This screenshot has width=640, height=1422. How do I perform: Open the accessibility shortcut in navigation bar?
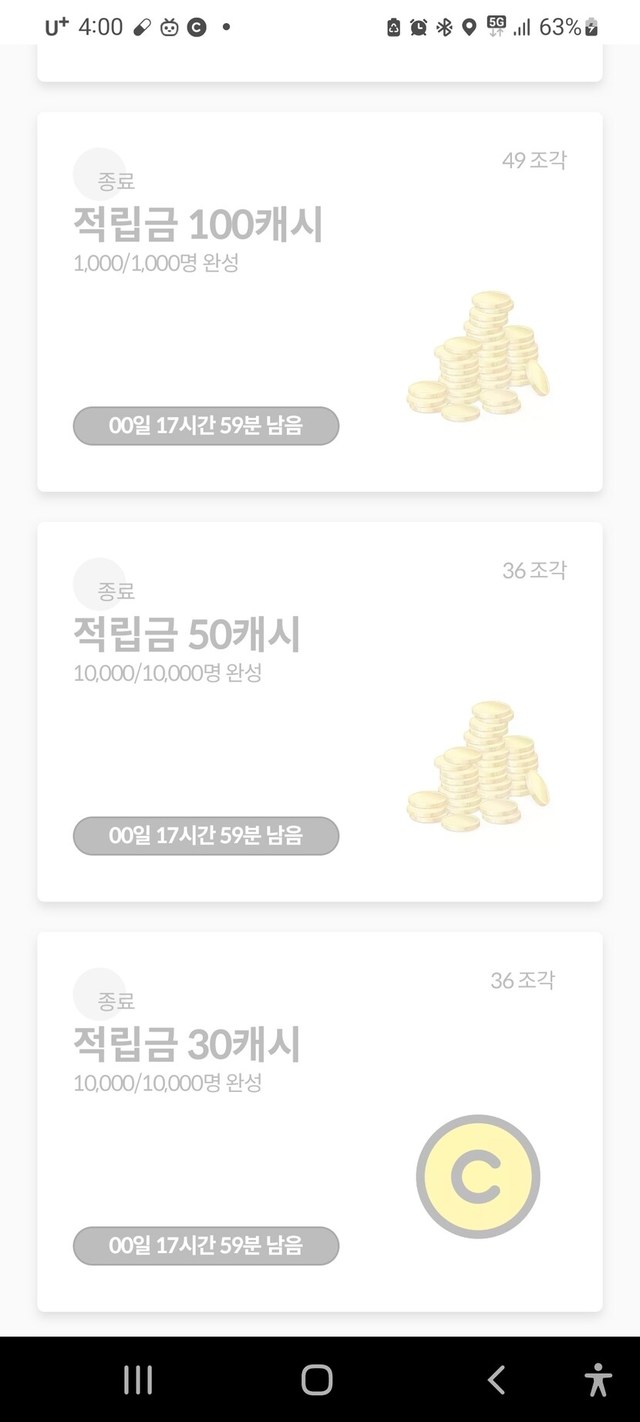click(x=598, y=1380)
